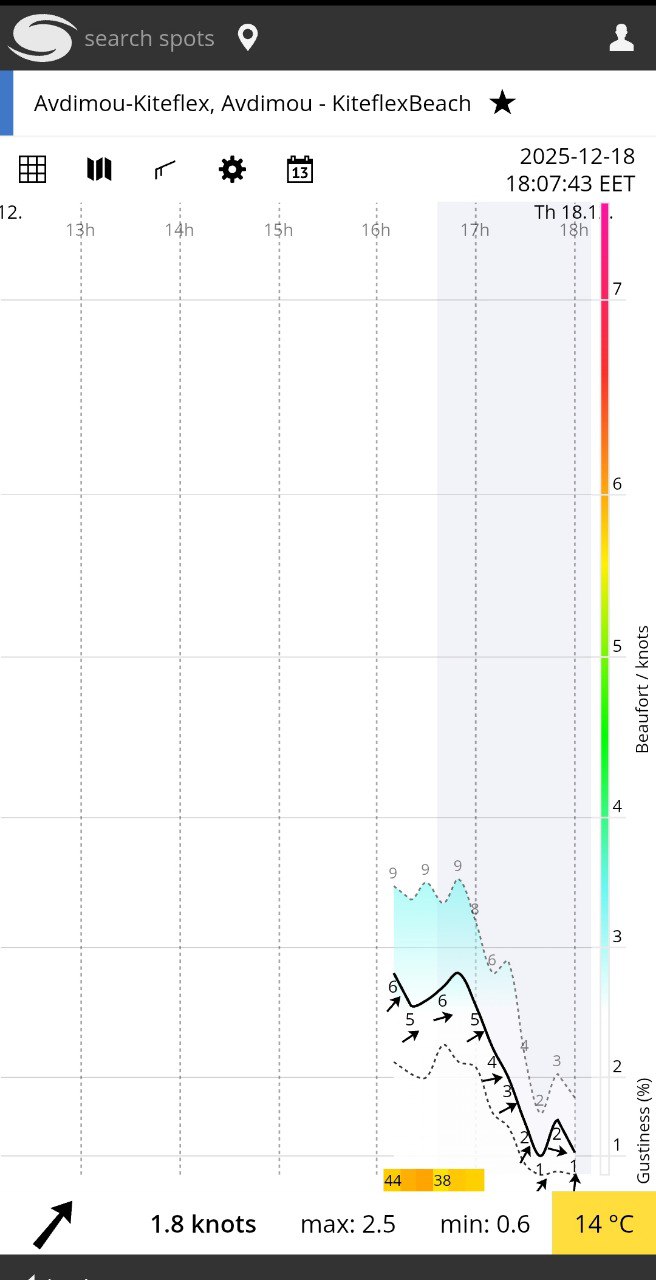Screen dimensions: 656x1280
Task: Open the map view
Action: click(x=99, y=170)
